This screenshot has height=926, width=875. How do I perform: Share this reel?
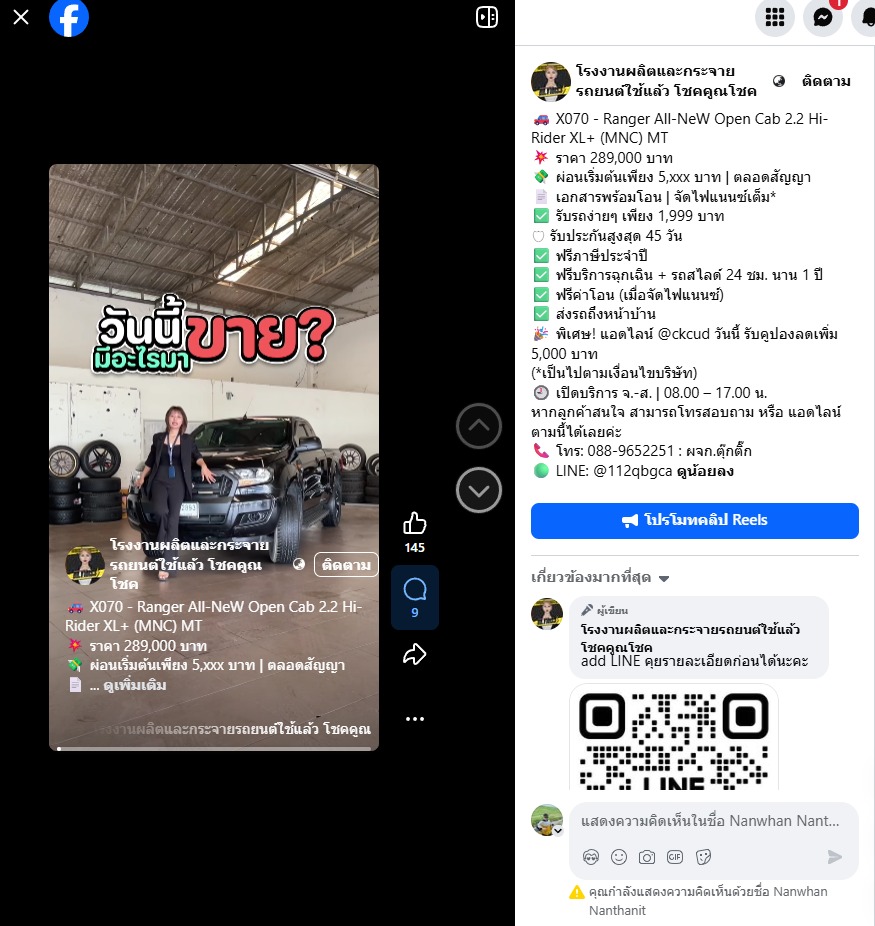(414, 655)
